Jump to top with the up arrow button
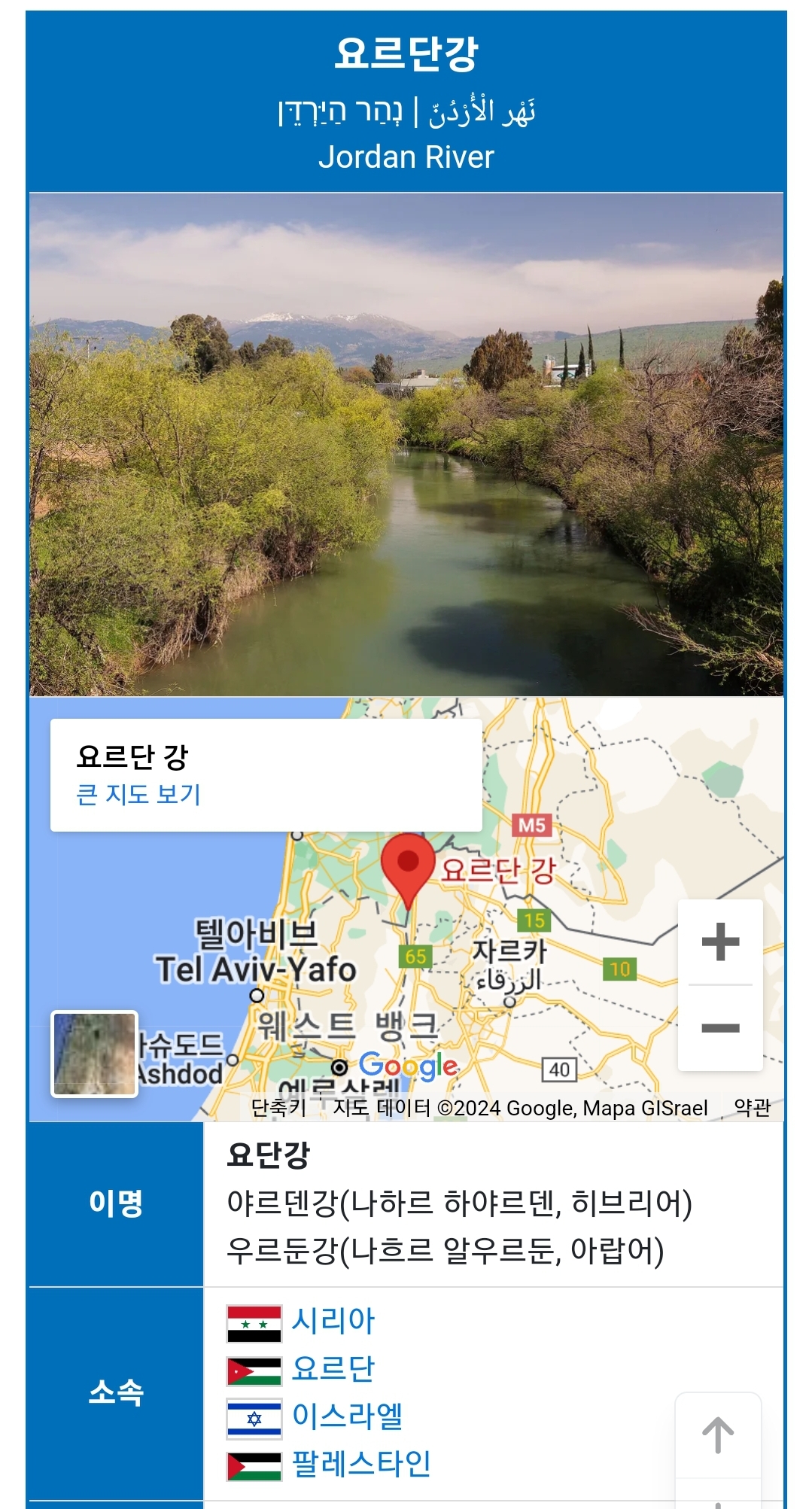812x1509 pixels. tap(718, 1435)
